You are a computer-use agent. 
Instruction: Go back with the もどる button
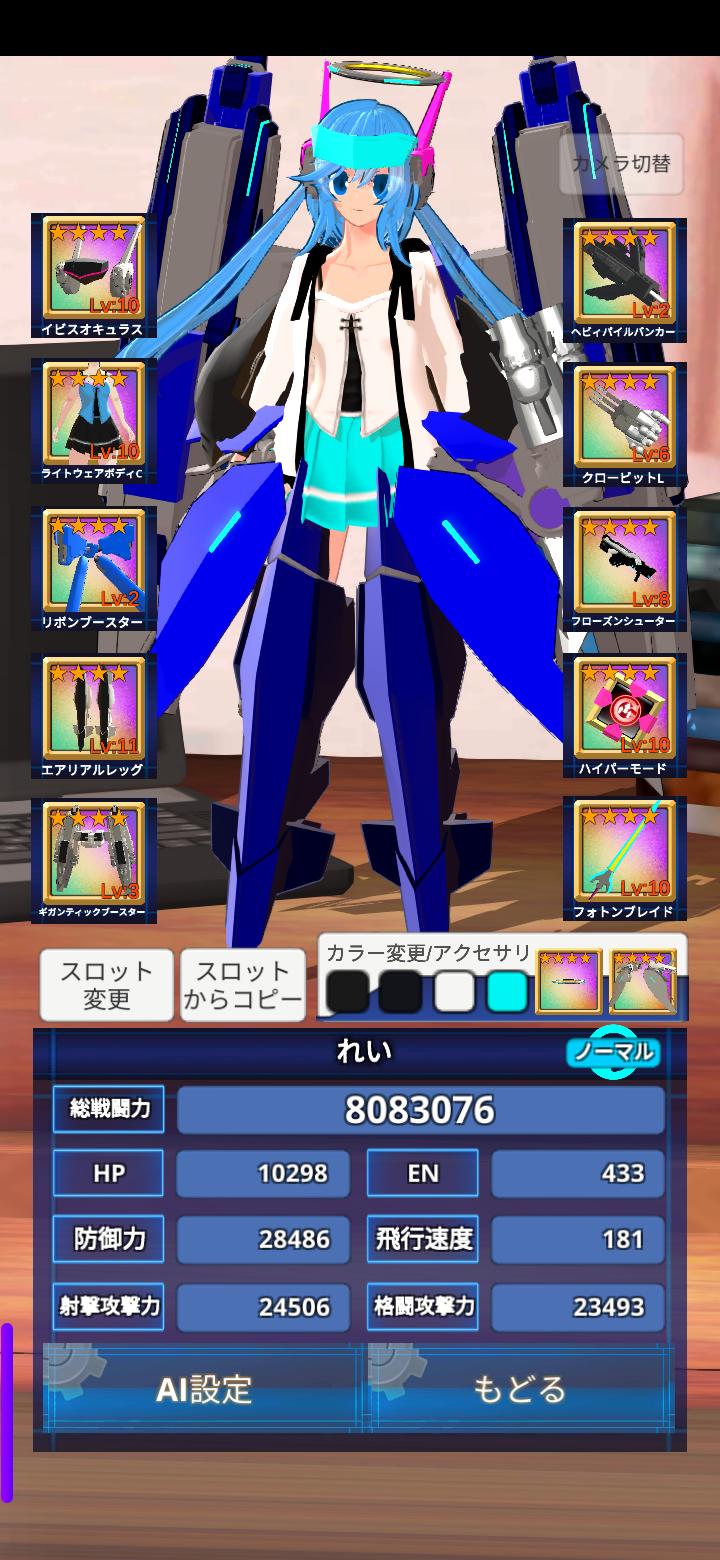click(x=519, y=1389)
